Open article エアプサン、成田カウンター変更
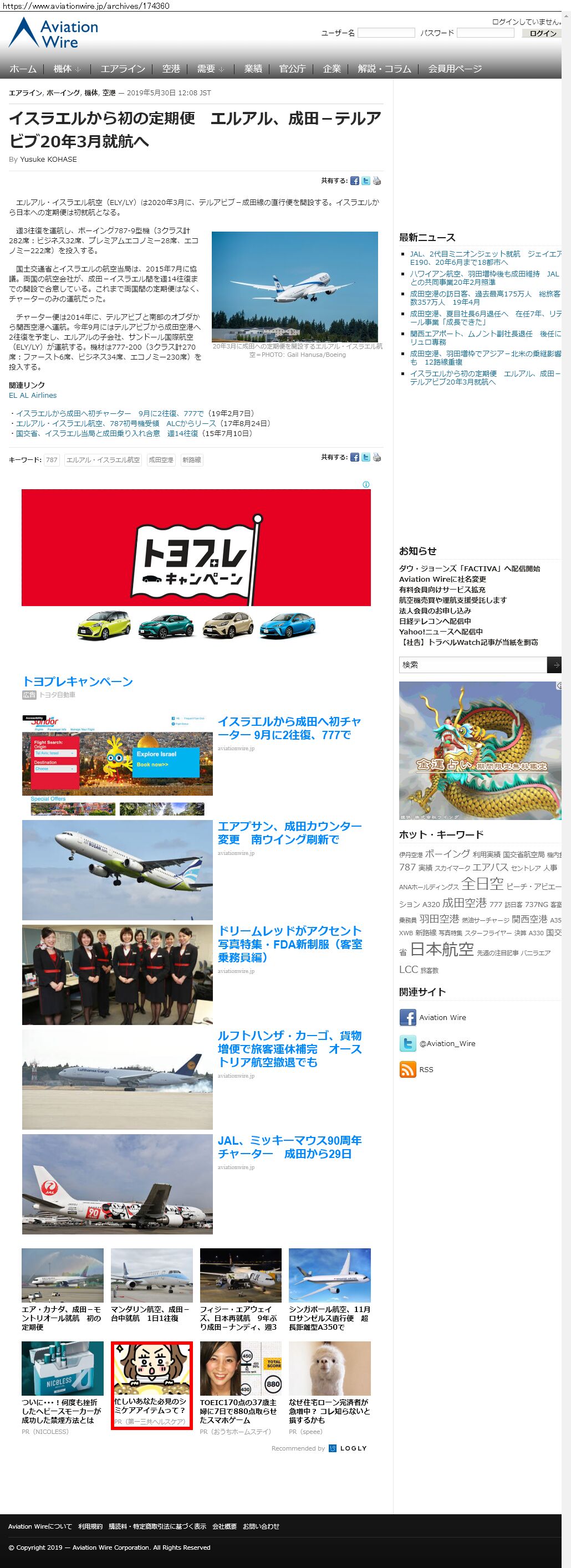This screenshot has width=571, height=1568. [290, 833]
